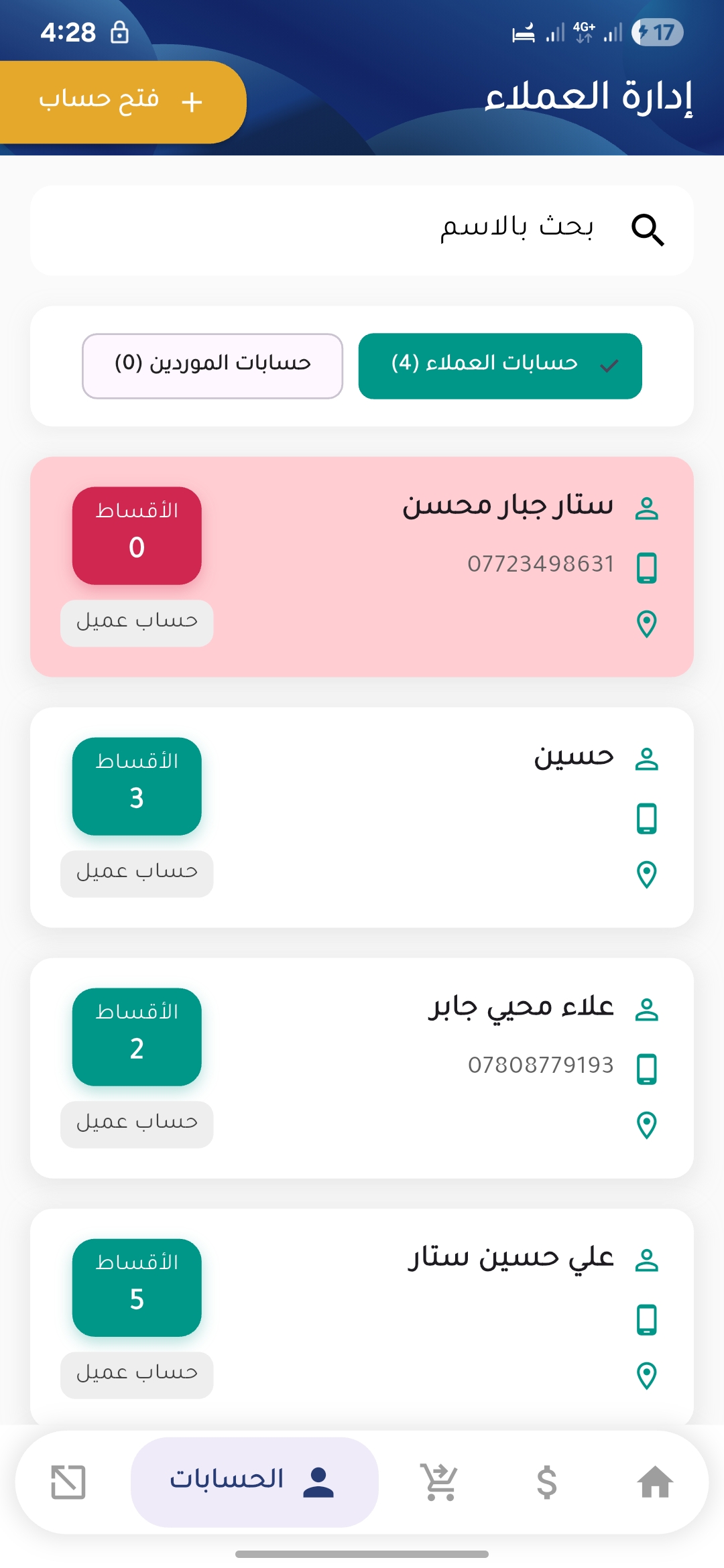Open the dollar sign tab
This screenshot has width=724, height=1568.
click(547, 1482)
